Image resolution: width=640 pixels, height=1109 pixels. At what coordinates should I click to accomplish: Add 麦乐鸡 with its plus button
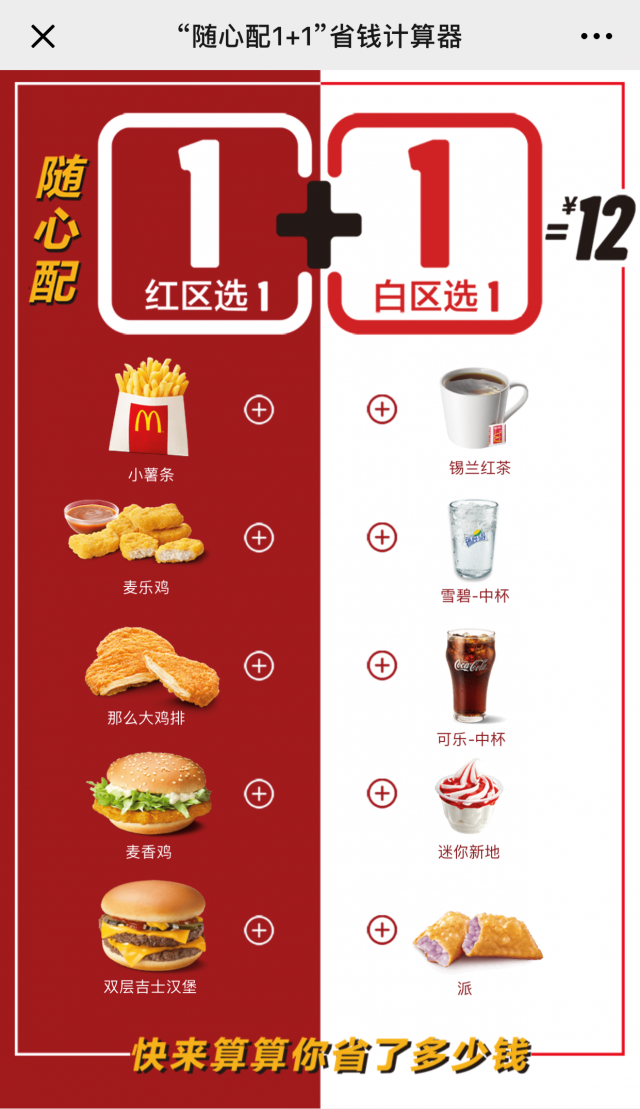[x=259, y=537]
